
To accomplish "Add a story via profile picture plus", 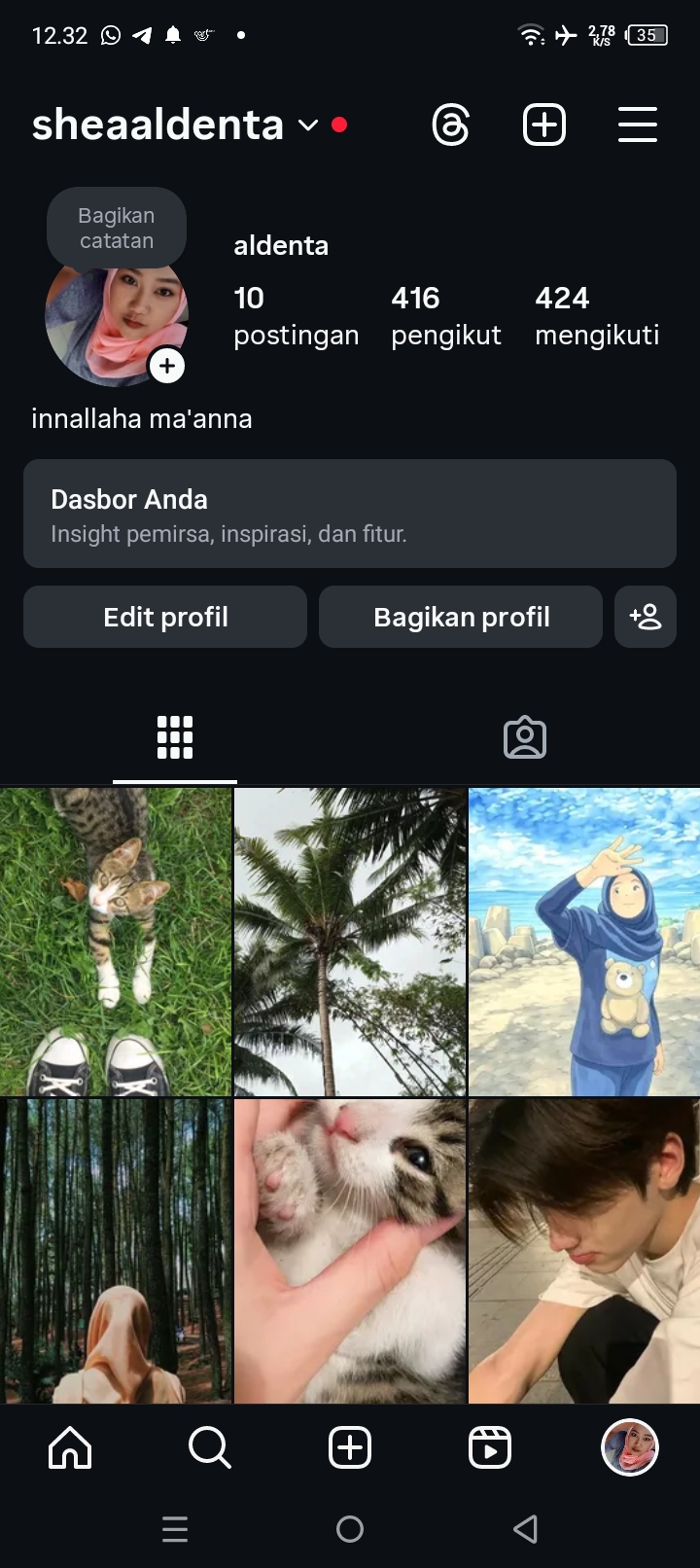I will coord(167,366).
